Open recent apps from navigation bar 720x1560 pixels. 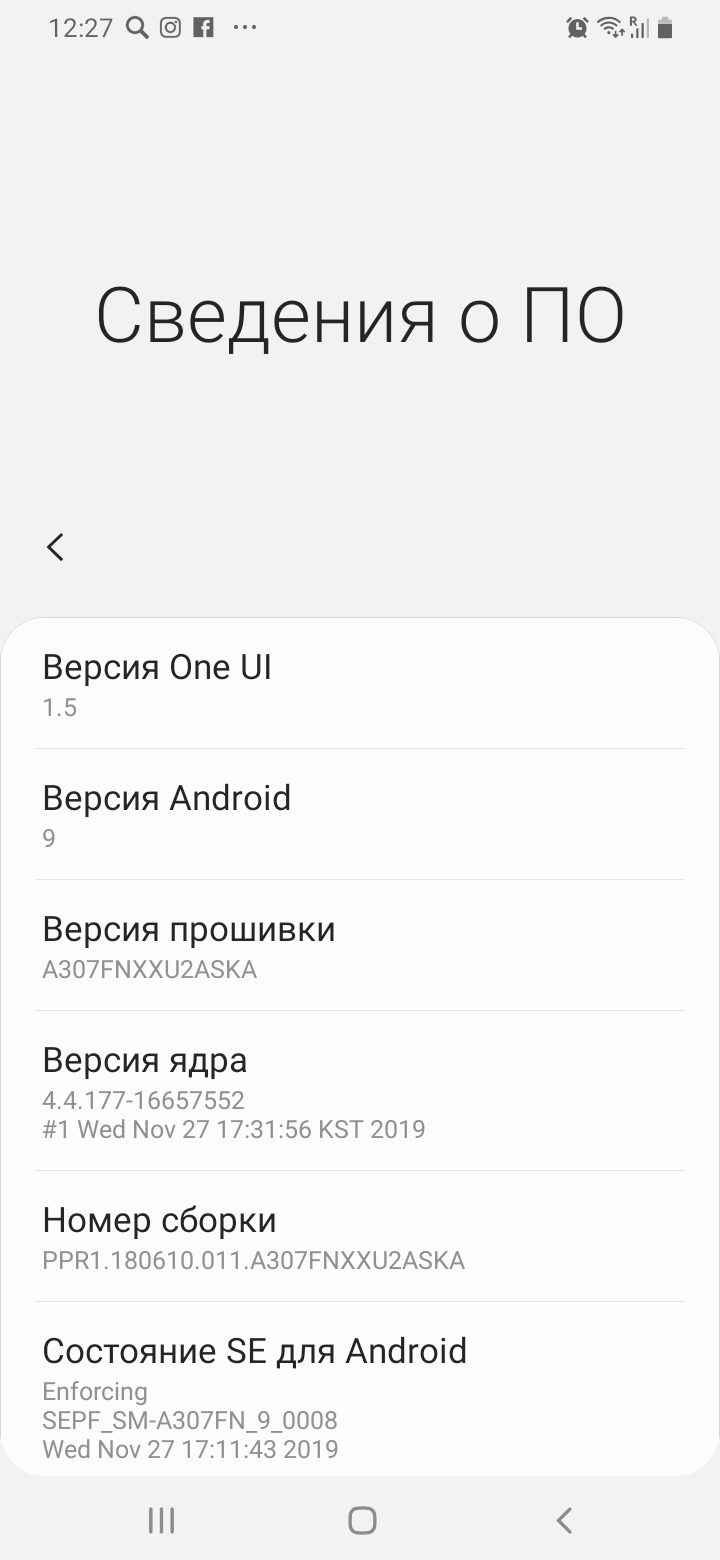click(161, 1520)
